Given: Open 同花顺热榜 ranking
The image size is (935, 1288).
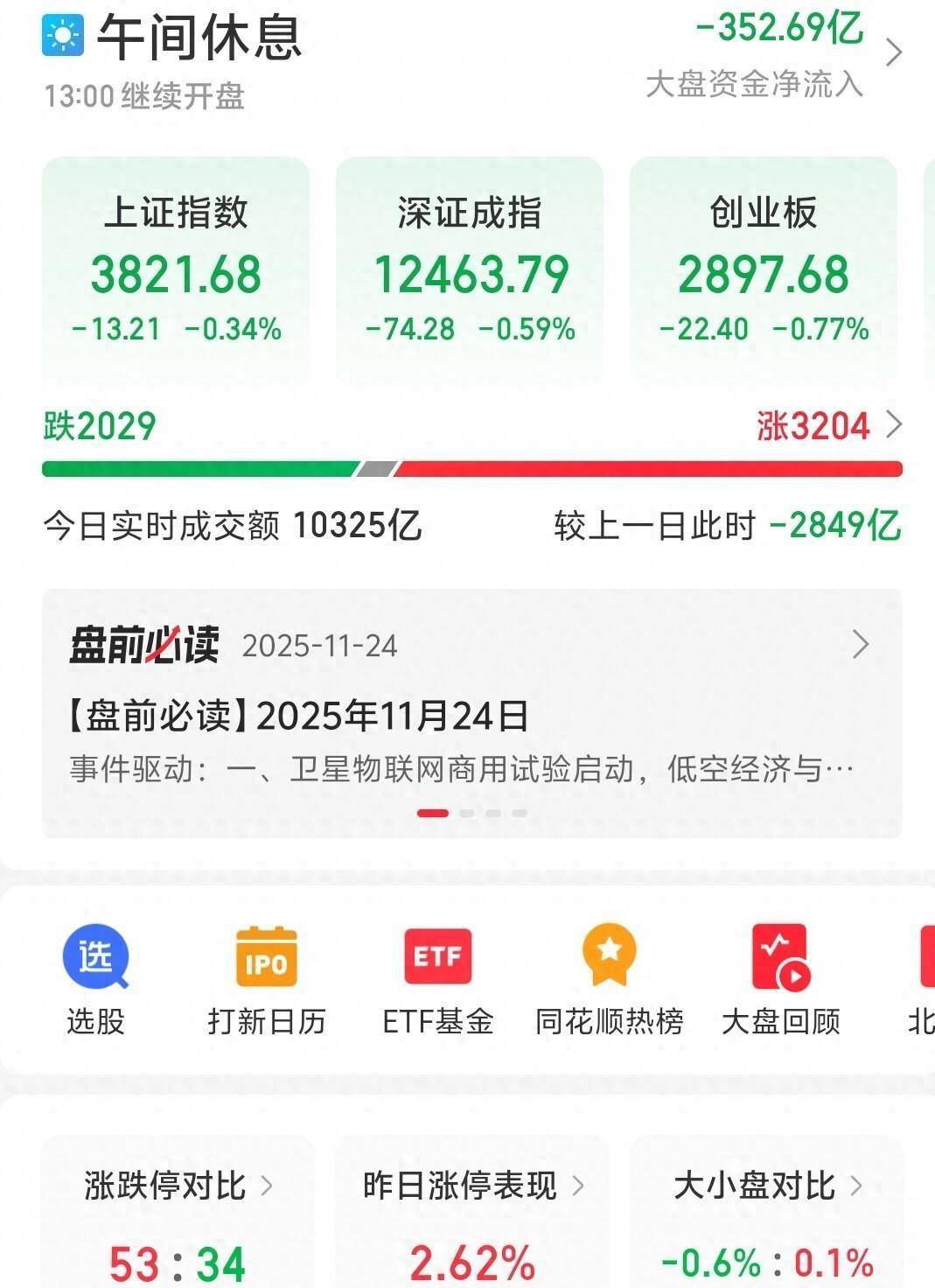Looking at the screenshot, I should coord(610,980).
